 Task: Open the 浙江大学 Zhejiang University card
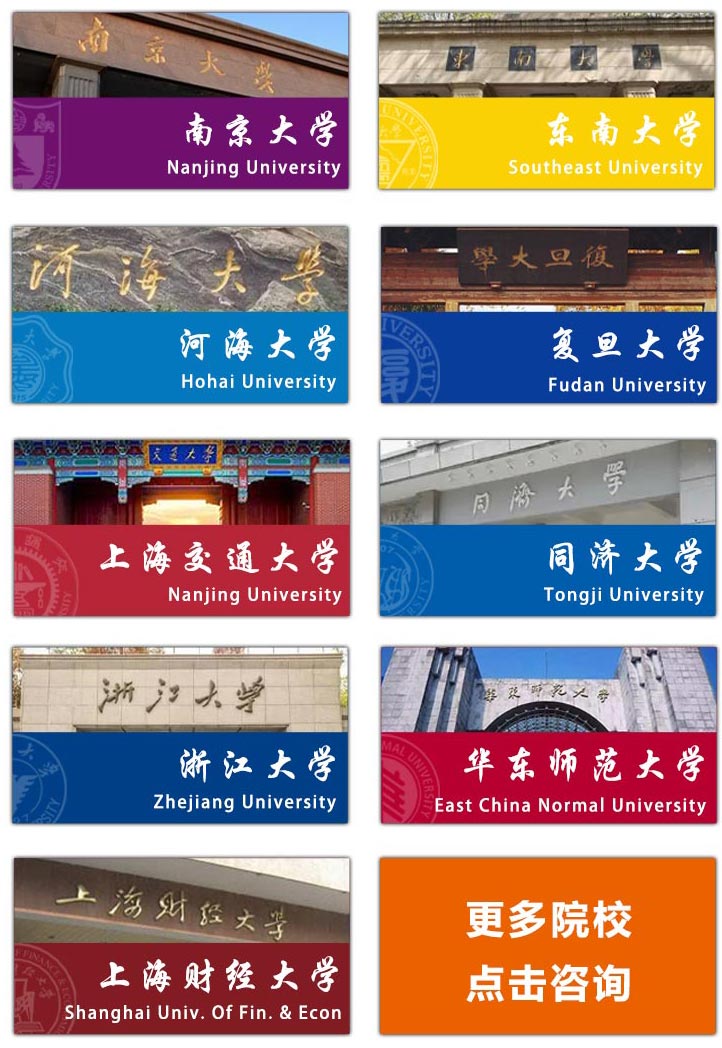pyautogui.click(x=181, y=735)
